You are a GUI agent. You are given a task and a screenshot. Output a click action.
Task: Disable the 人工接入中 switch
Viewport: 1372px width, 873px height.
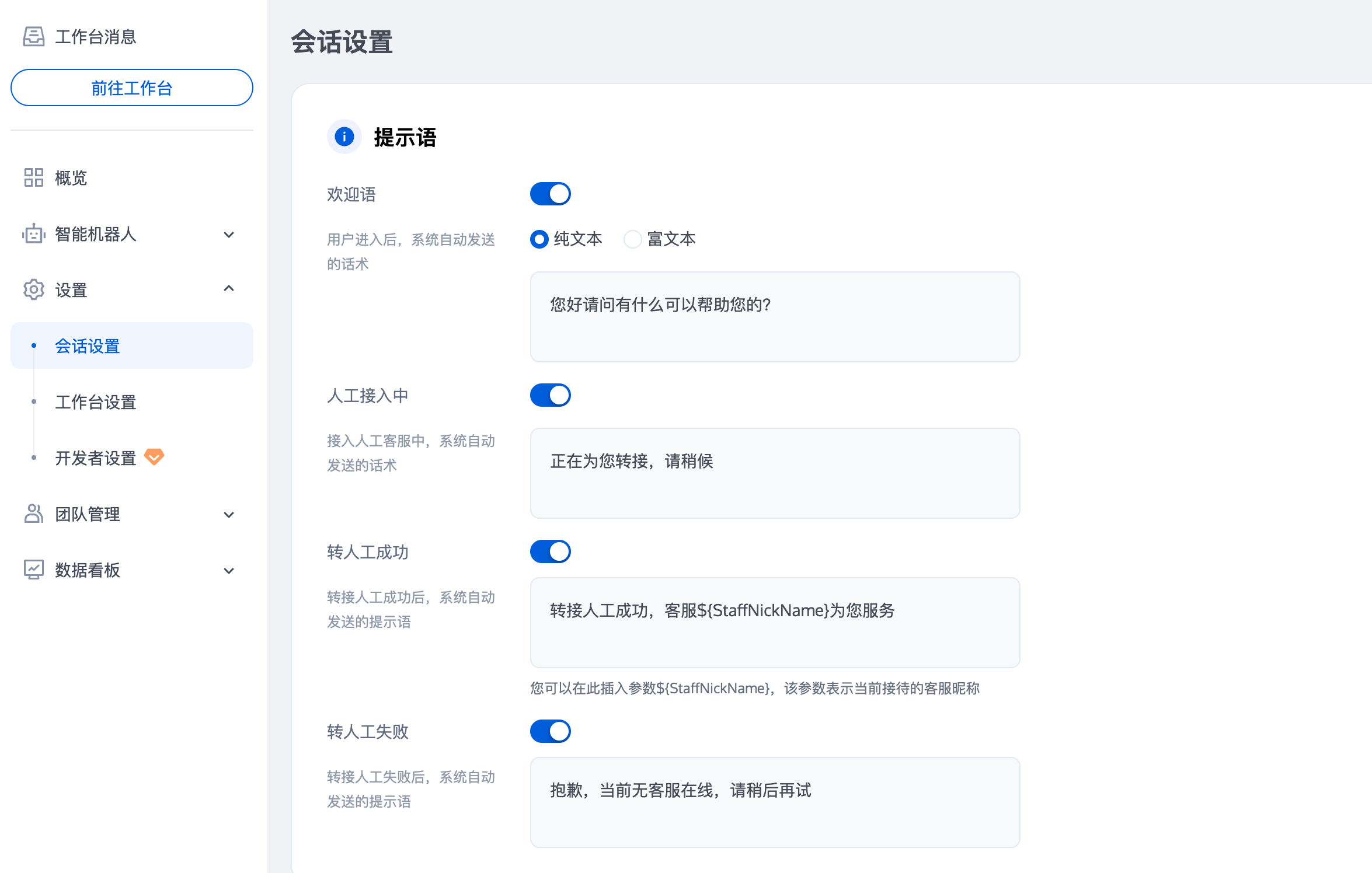point(550,396)
